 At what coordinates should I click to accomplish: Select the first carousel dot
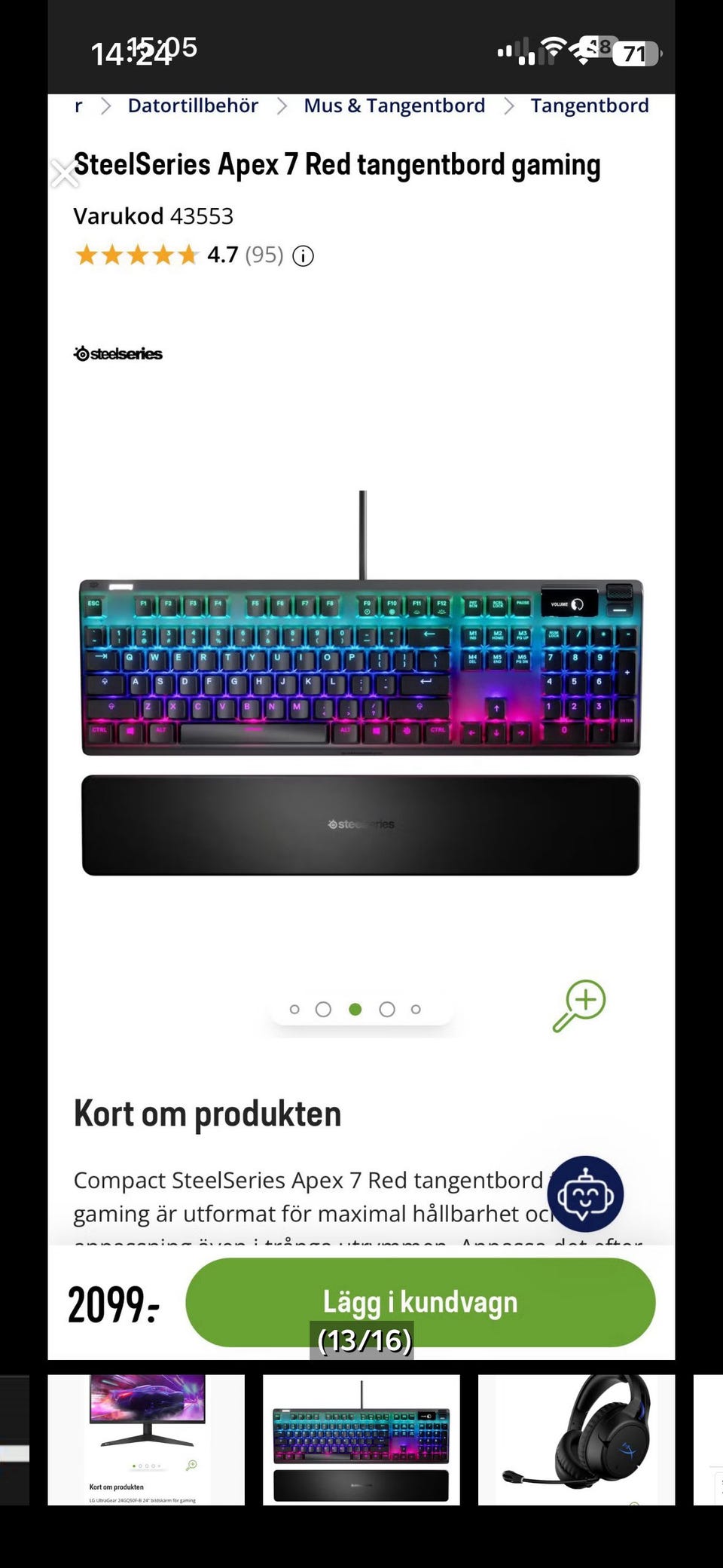pos(294,1009)
